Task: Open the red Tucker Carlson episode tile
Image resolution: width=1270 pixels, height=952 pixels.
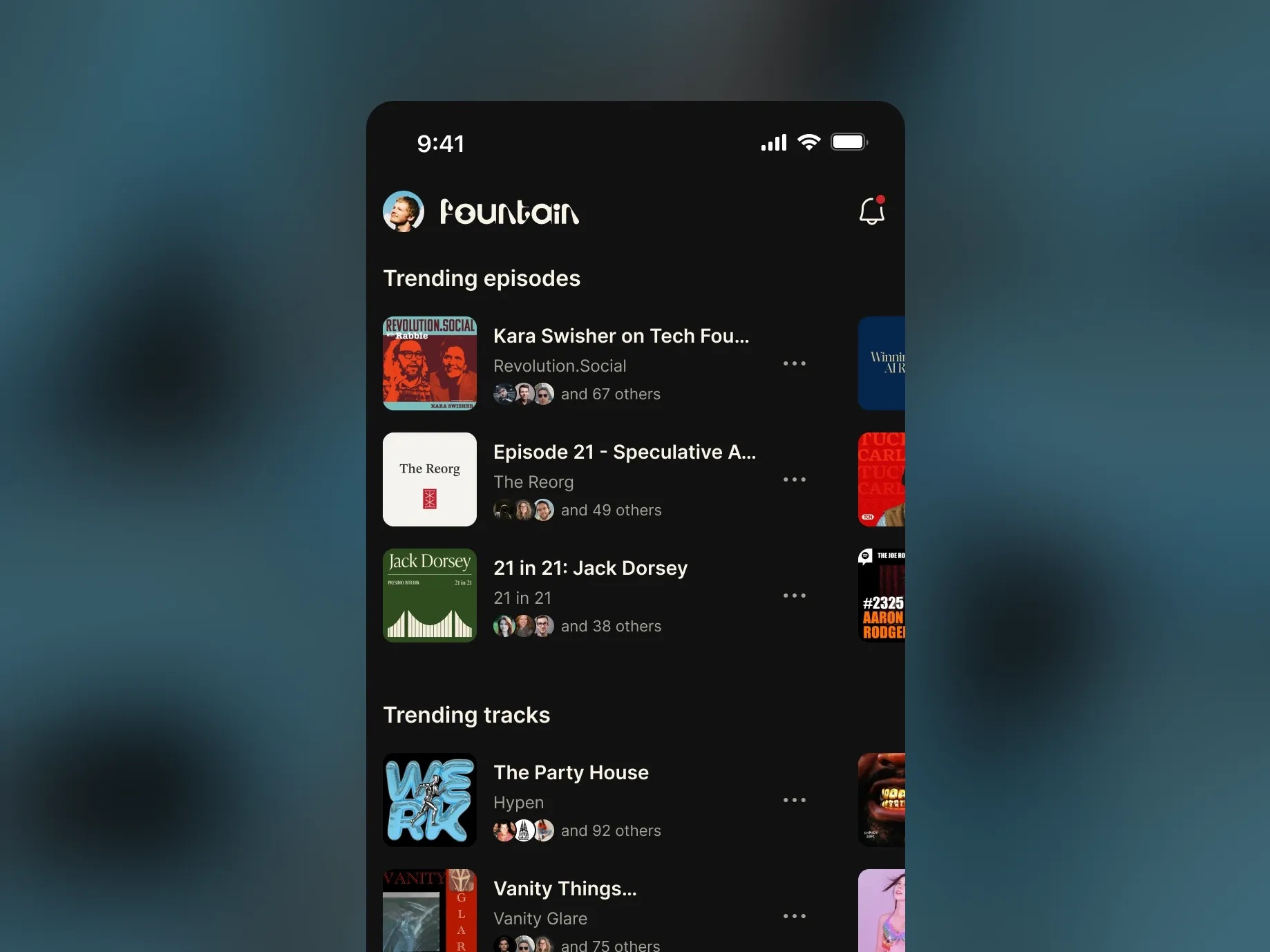Action: pyautogui.click(x=882, y=479)
